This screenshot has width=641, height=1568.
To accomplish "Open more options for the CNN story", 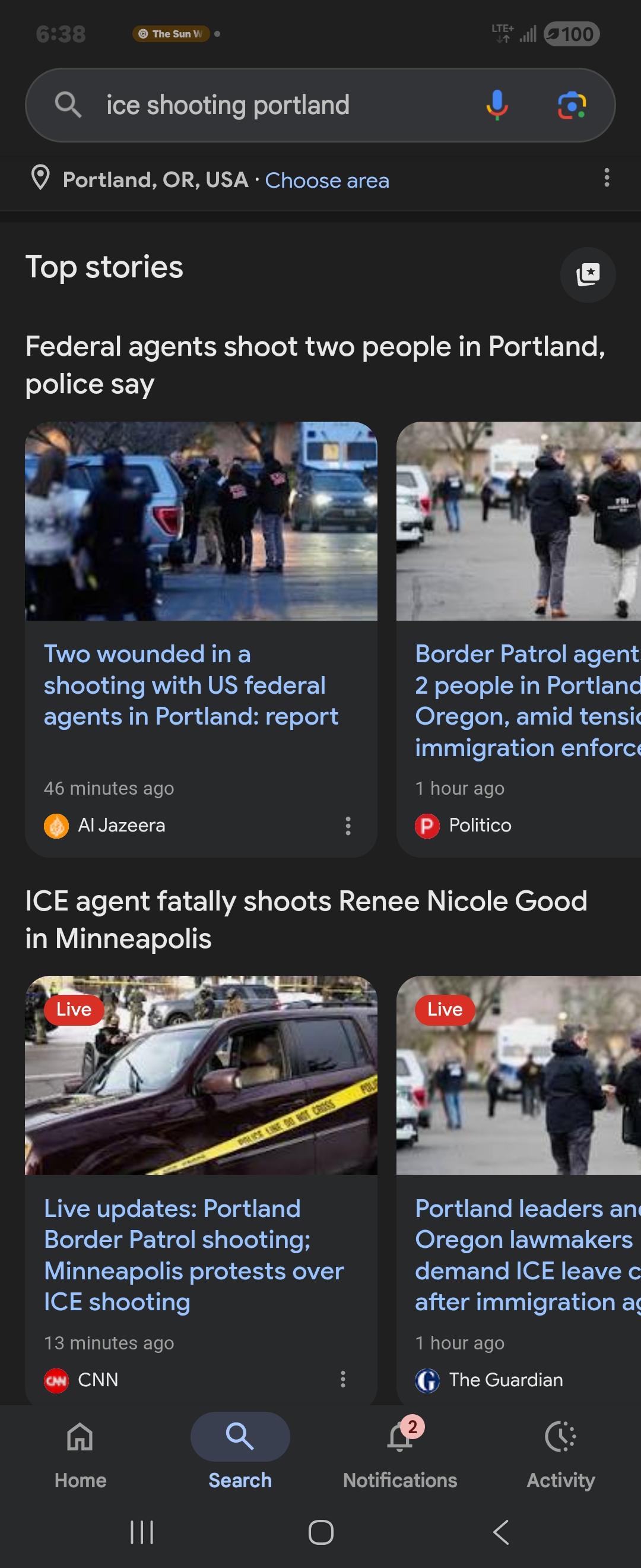I will tap(343, 1379).
